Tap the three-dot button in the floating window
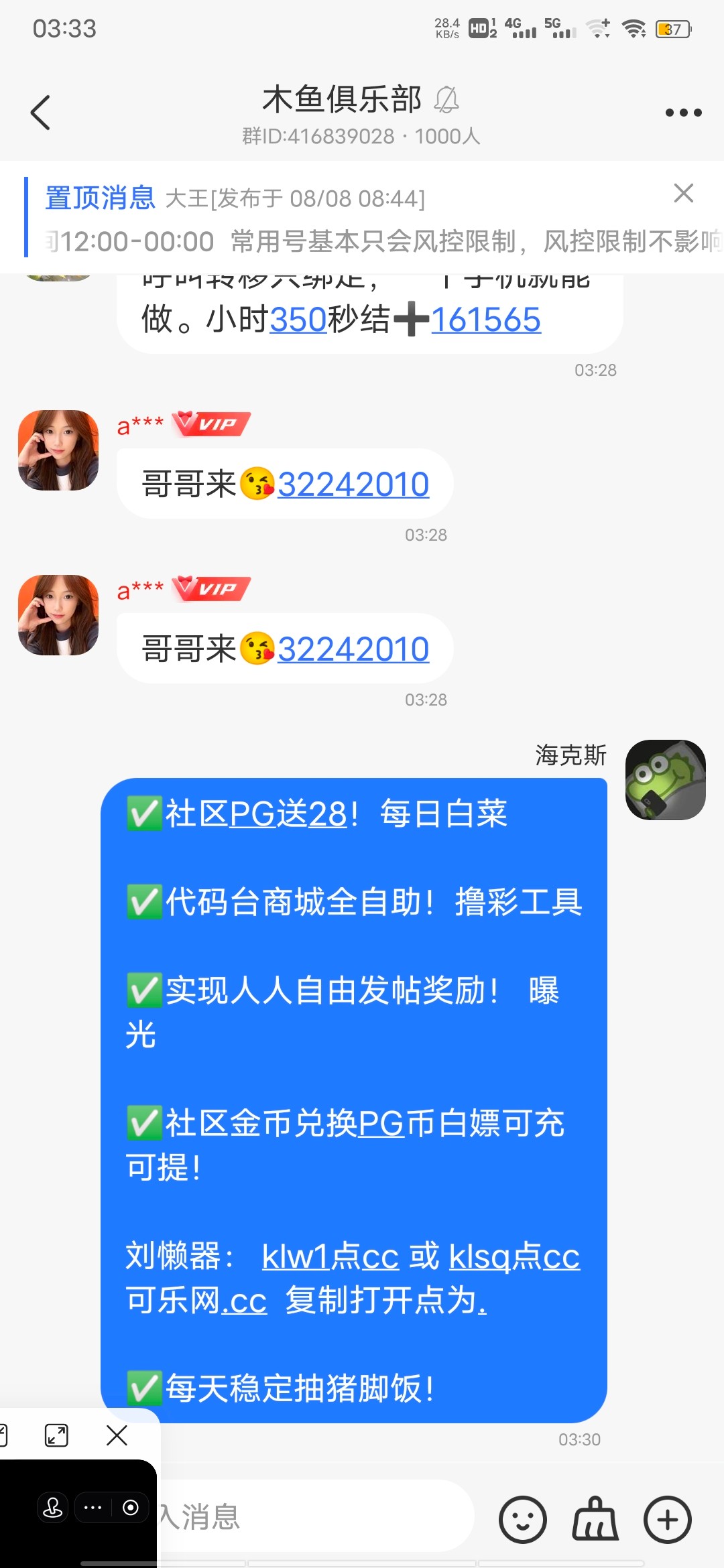 [93, 1508]
